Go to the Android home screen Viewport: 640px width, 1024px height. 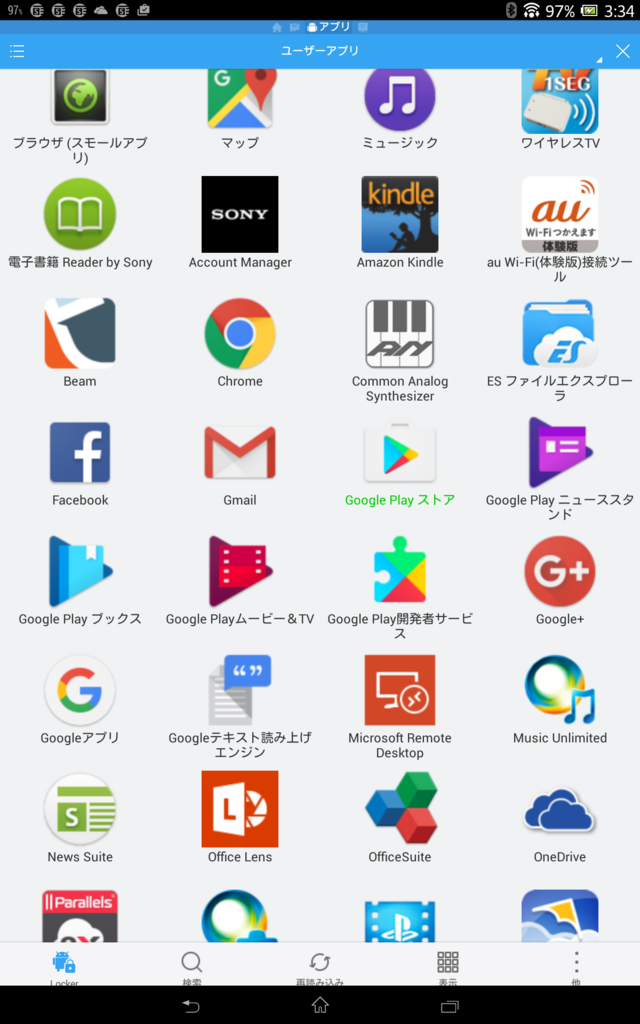(320, 1005)
